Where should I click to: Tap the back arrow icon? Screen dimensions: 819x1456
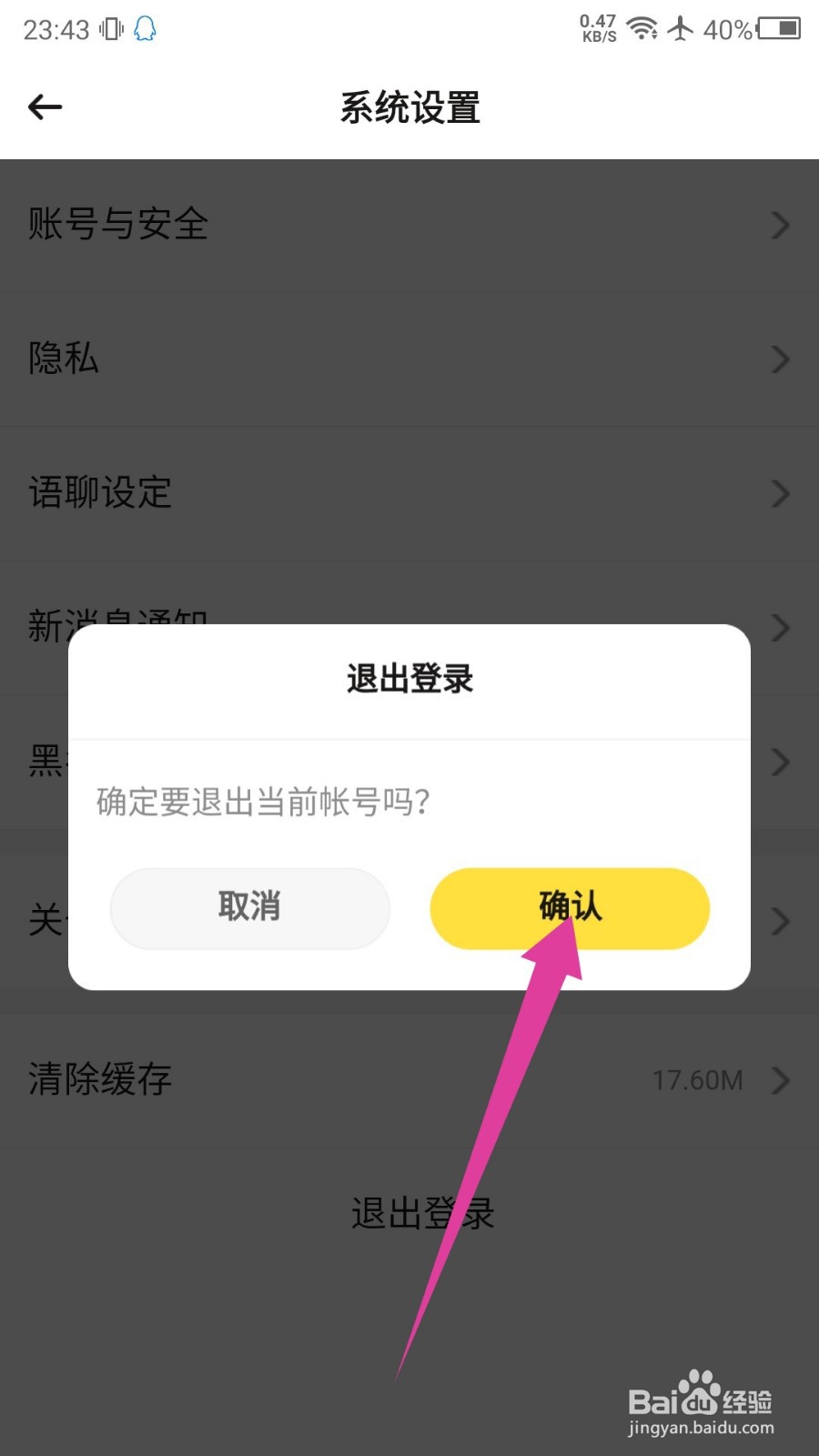pos(45,106)
